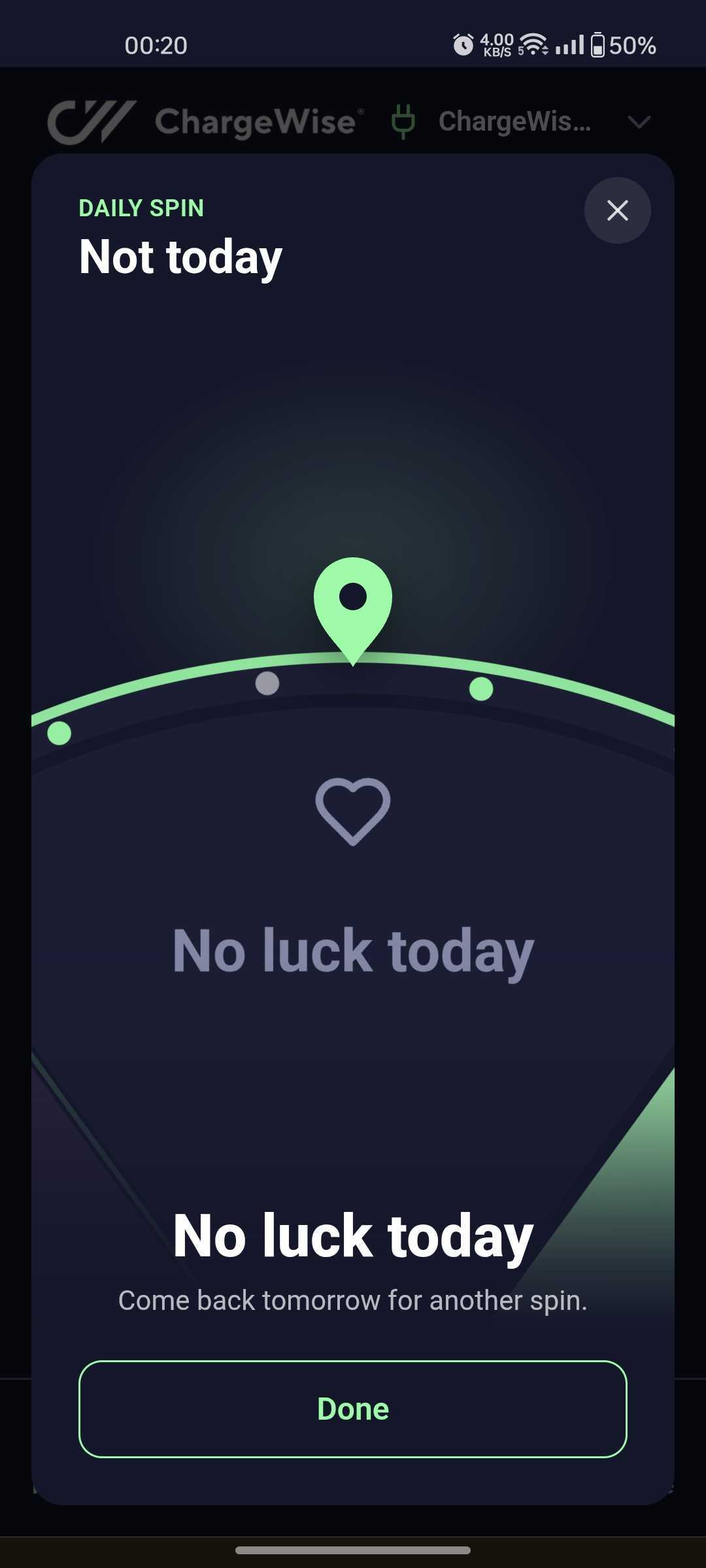706x1568 pixels.
Task: Tap the Done button
Action: 353,1409
